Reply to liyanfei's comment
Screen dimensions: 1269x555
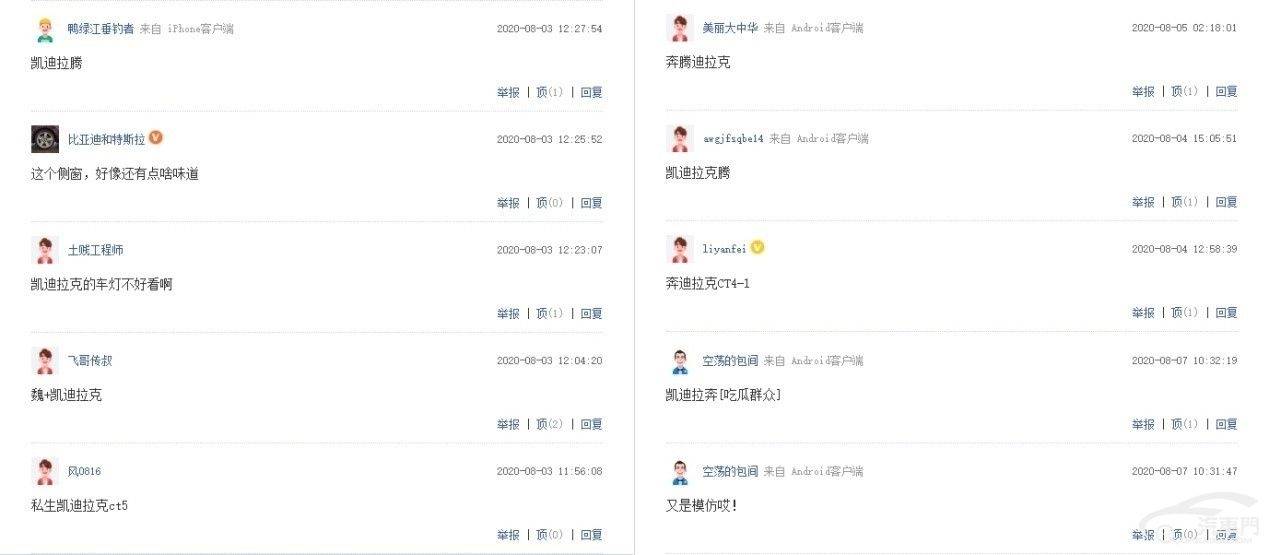coord(1226,313)
